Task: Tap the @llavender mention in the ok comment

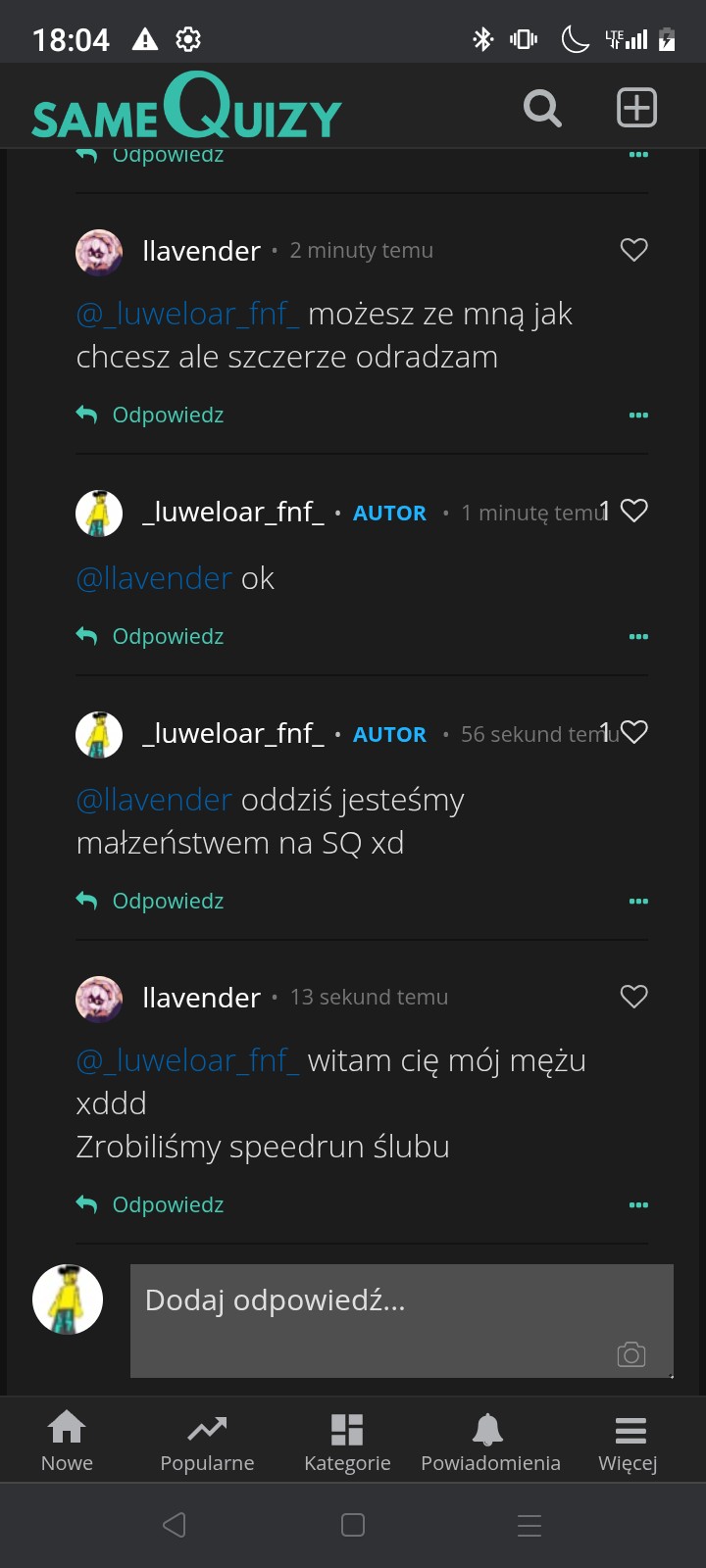Action: [154, 579]
